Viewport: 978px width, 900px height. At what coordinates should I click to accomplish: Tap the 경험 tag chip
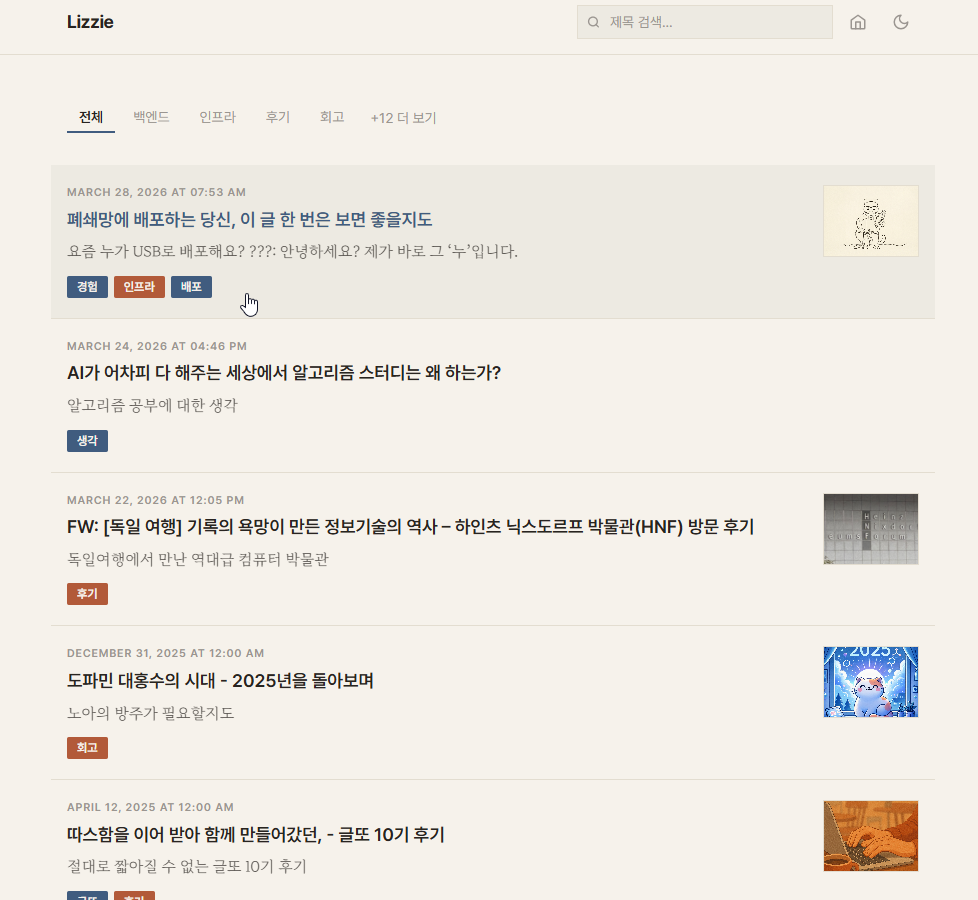87,287
